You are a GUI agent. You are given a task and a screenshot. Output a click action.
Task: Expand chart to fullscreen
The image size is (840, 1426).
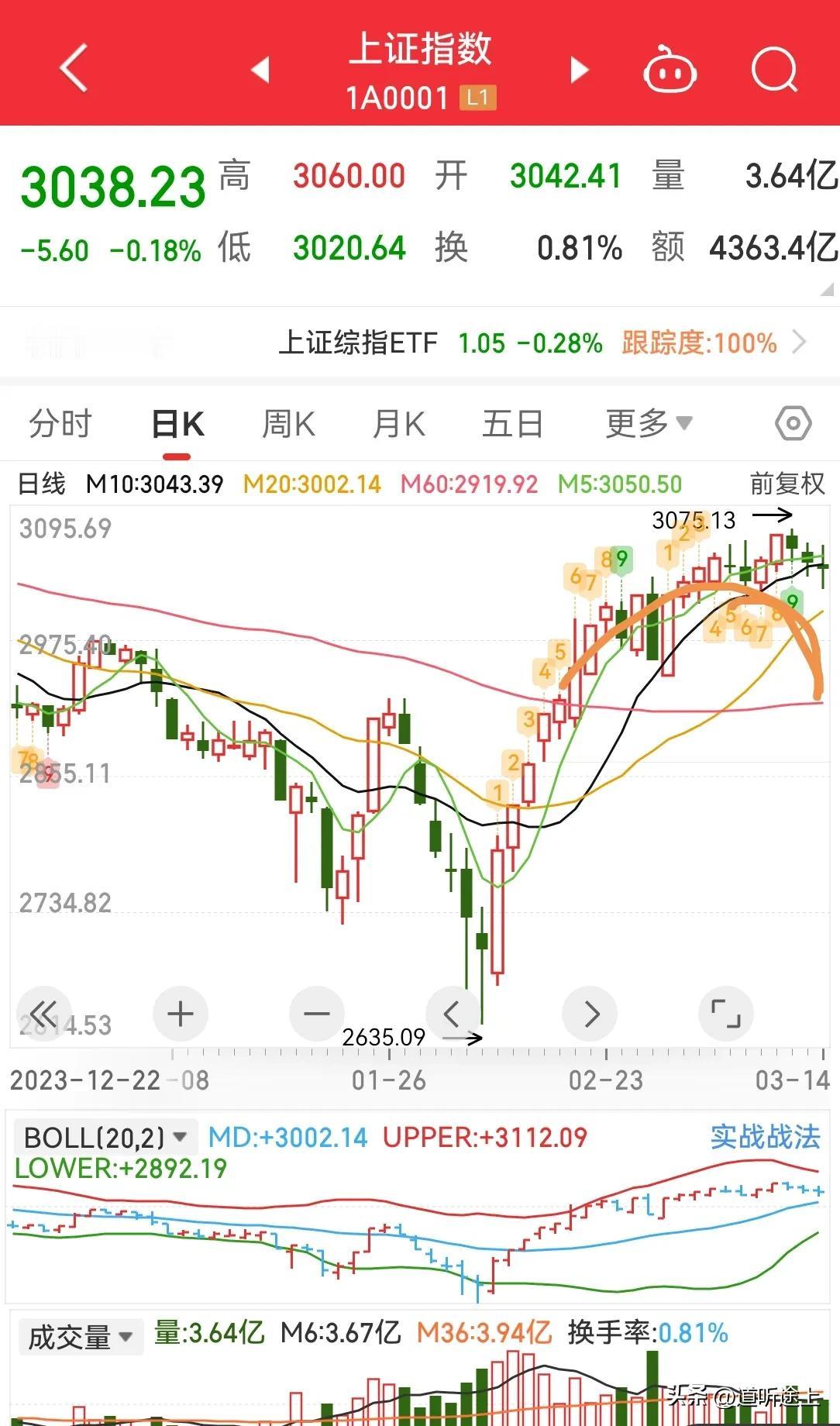pos(726,1014)
